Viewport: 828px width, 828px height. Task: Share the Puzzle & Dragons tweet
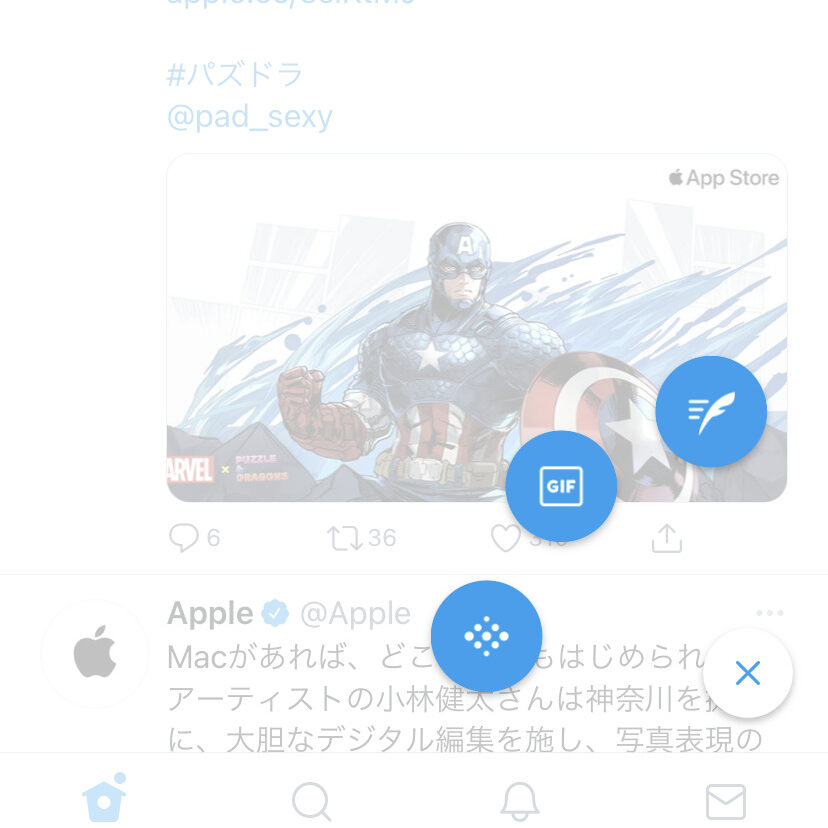click(x=667, y=539)
